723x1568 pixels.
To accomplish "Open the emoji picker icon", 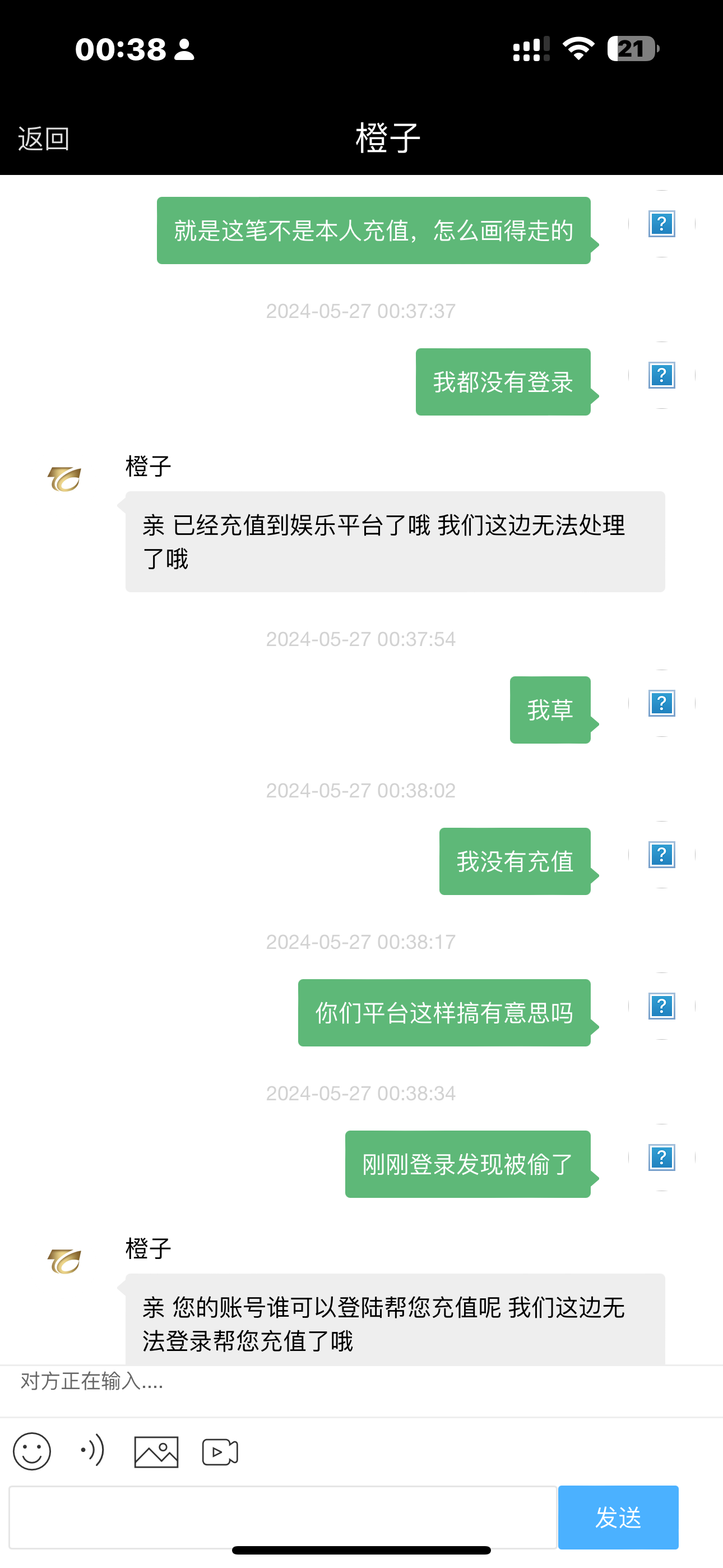I will (34, 1452).
